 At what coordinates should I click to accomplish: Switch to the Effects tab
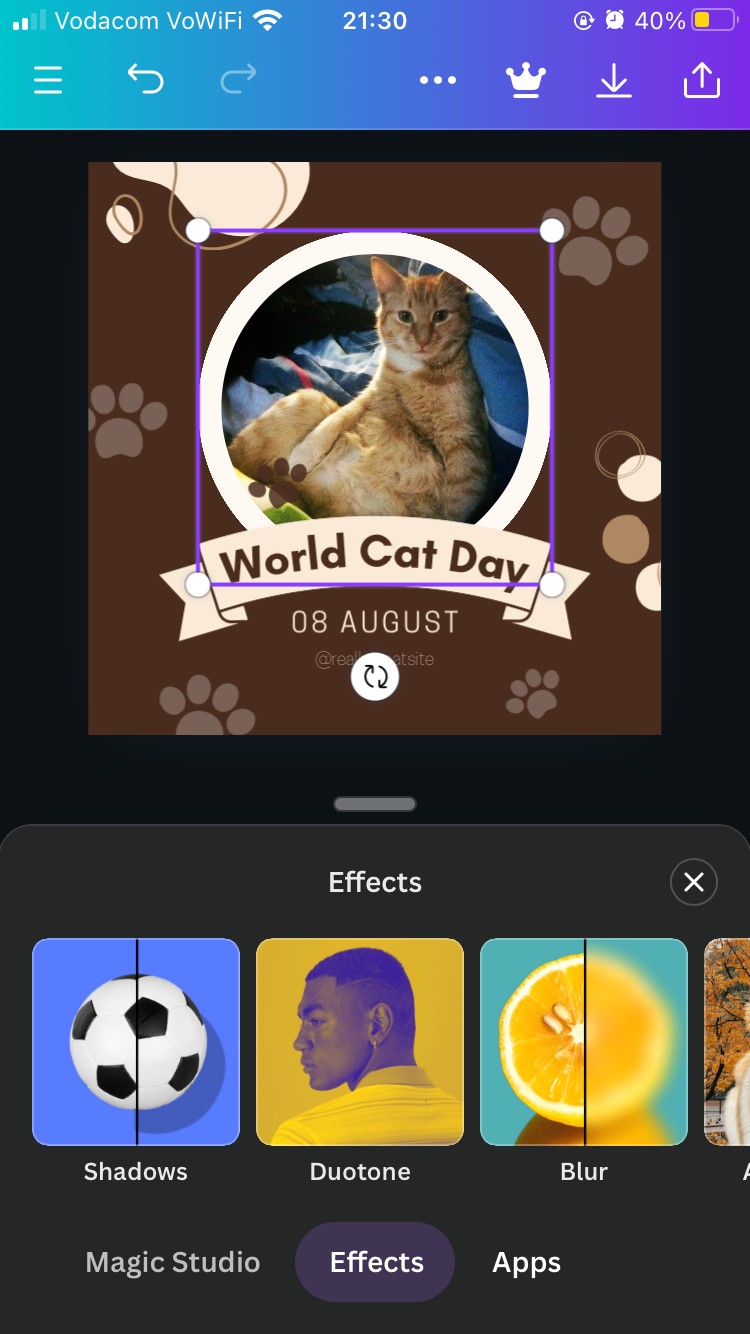click(376, 1262)
